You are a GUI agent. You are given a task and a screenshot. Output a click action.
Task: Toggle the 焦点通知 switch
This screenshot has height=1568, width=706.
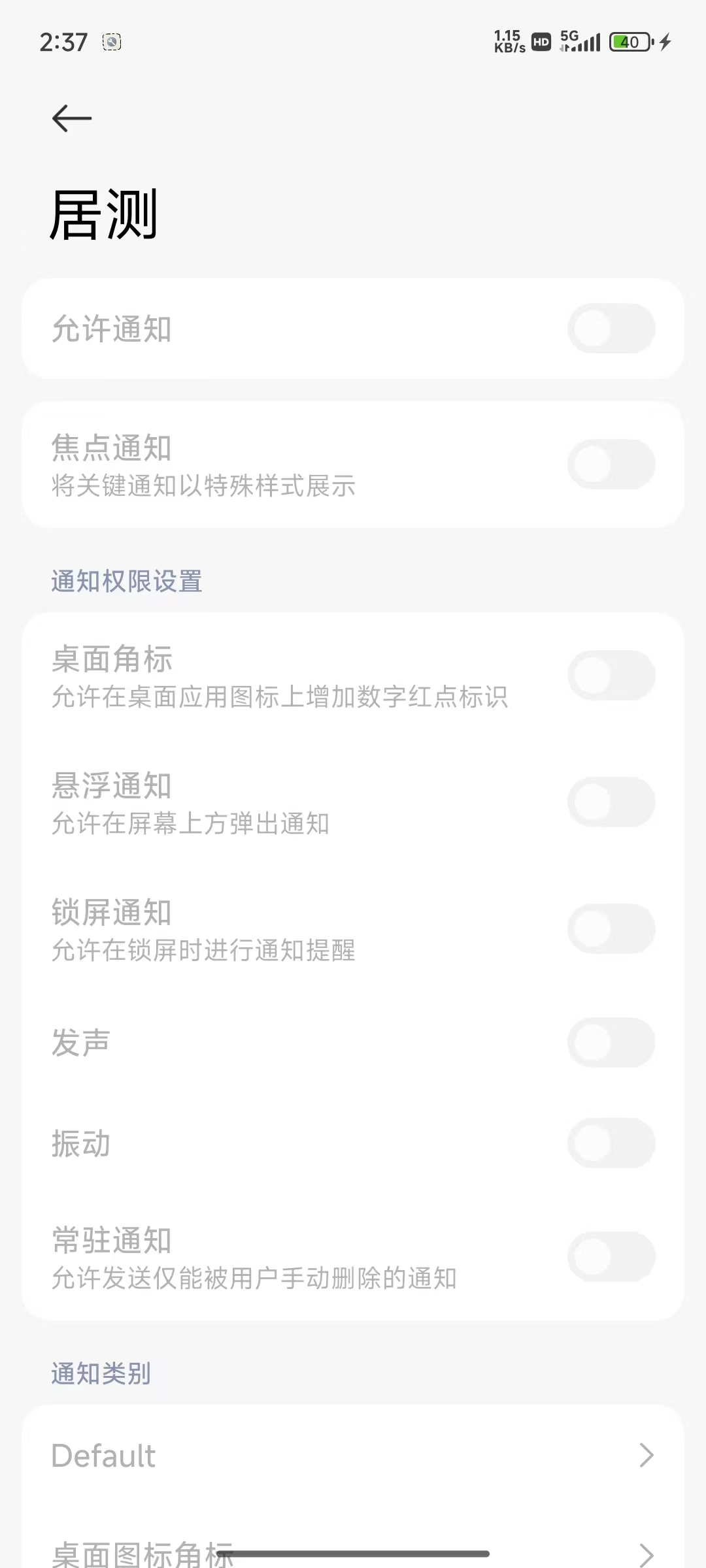click(x=611, y=465)
